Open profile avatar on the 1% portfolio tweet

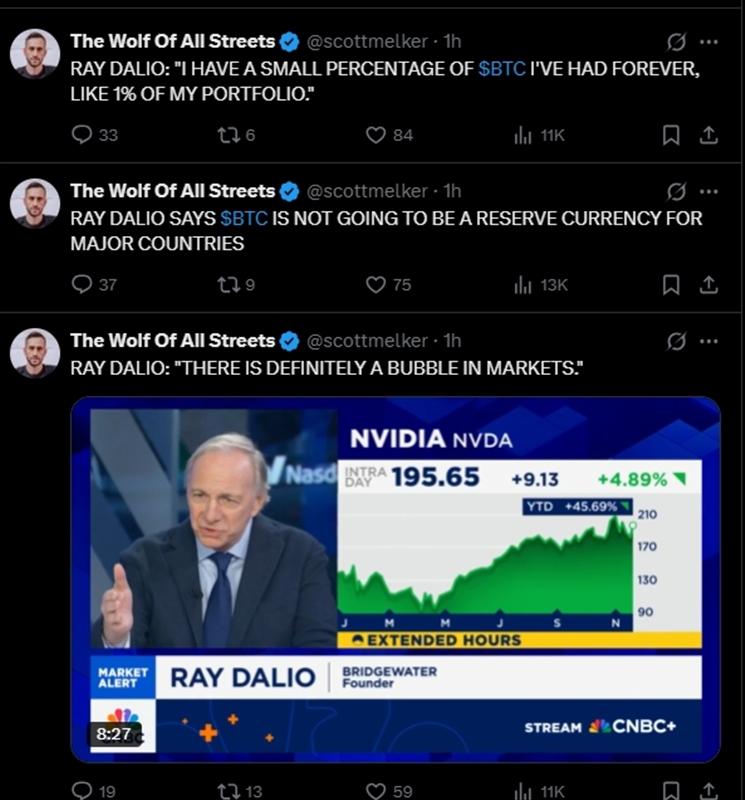coord(35,53)
